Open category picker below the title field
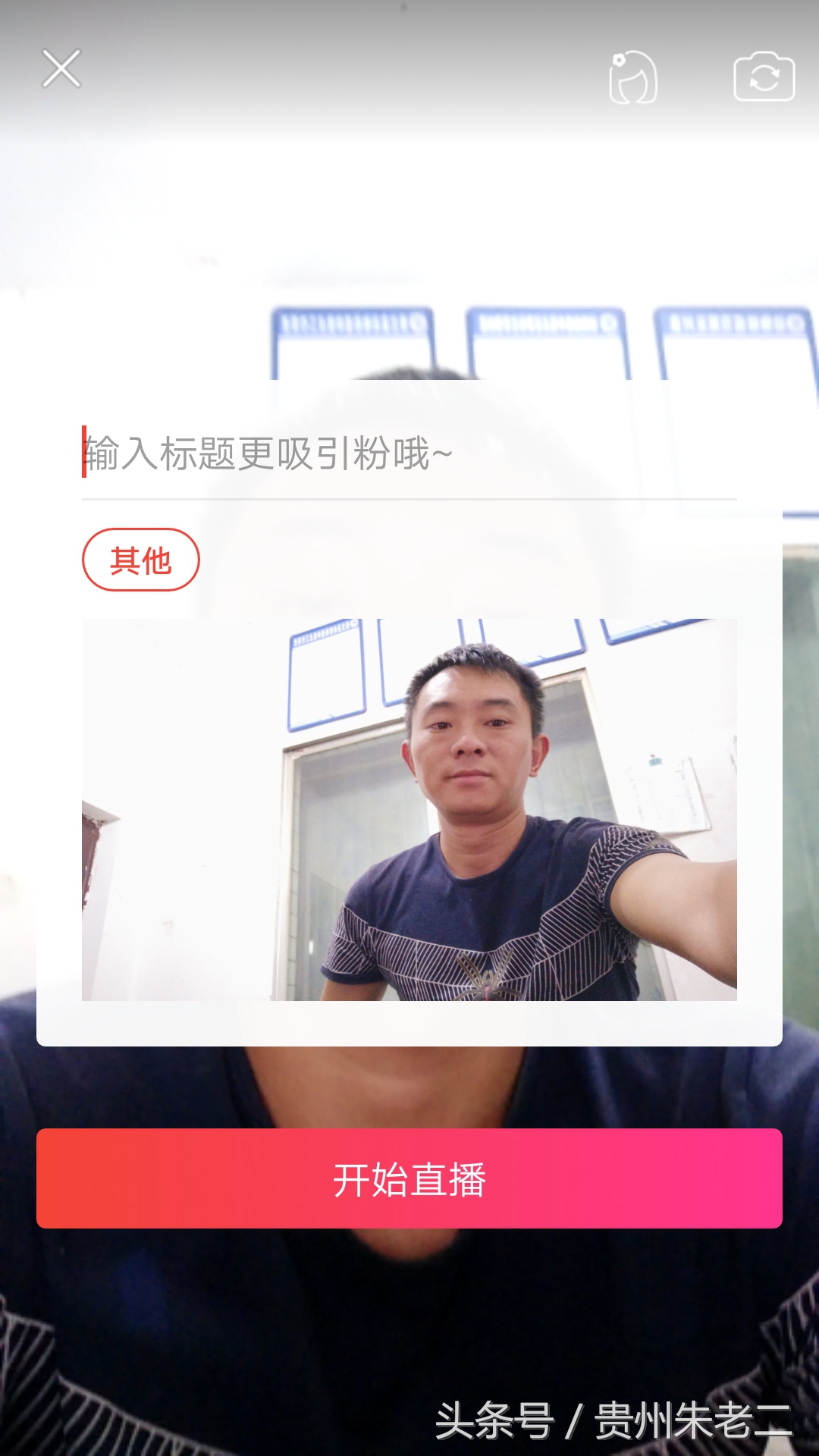This screenshot has height=1456, width=819. (x=140, y=560)
